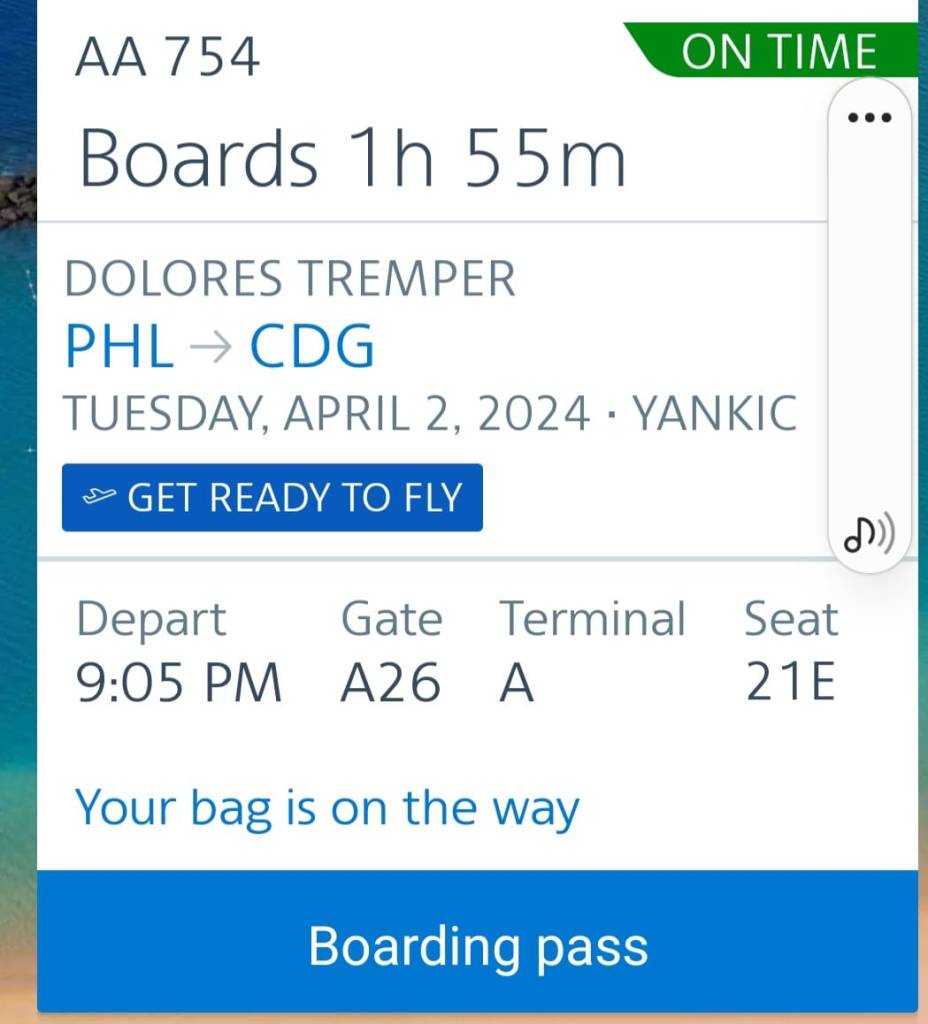Screen dimensions: 928x1024
Task: Open the PHL to CDG flight details
Action: [220, 345]
